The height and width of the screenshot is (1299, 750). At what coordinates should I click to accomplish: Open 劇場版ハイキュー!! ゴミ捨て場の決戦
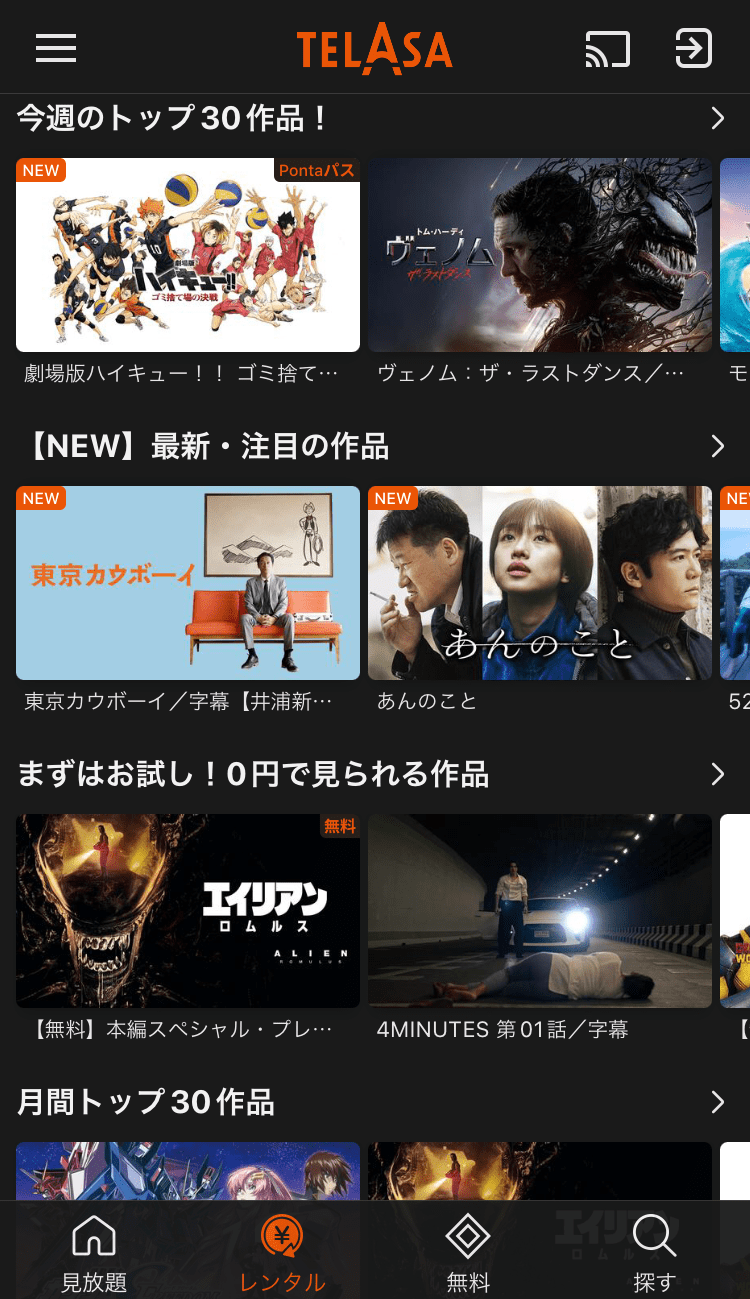[188, 255]
